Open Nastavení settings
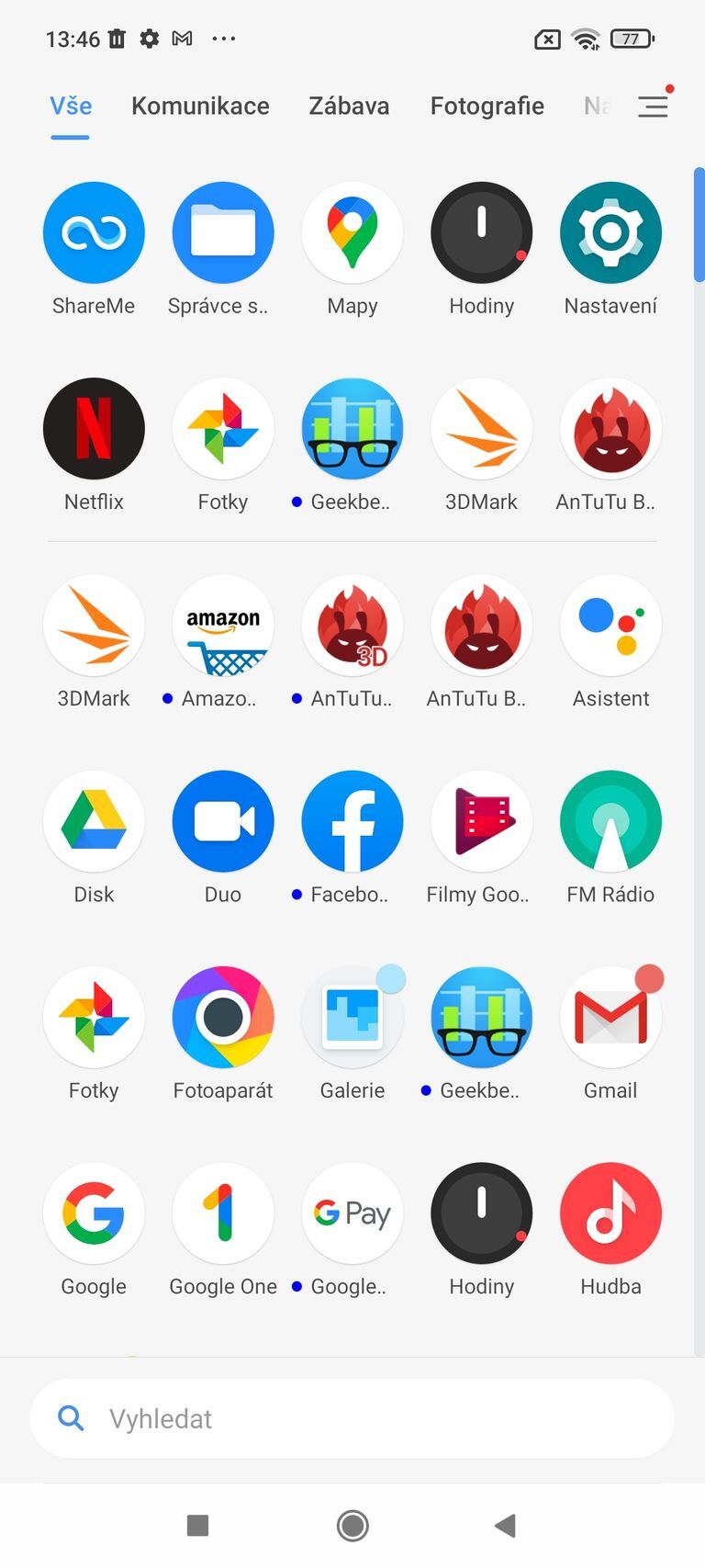This screenshot has height=1568, width=705. coord(610,231)
